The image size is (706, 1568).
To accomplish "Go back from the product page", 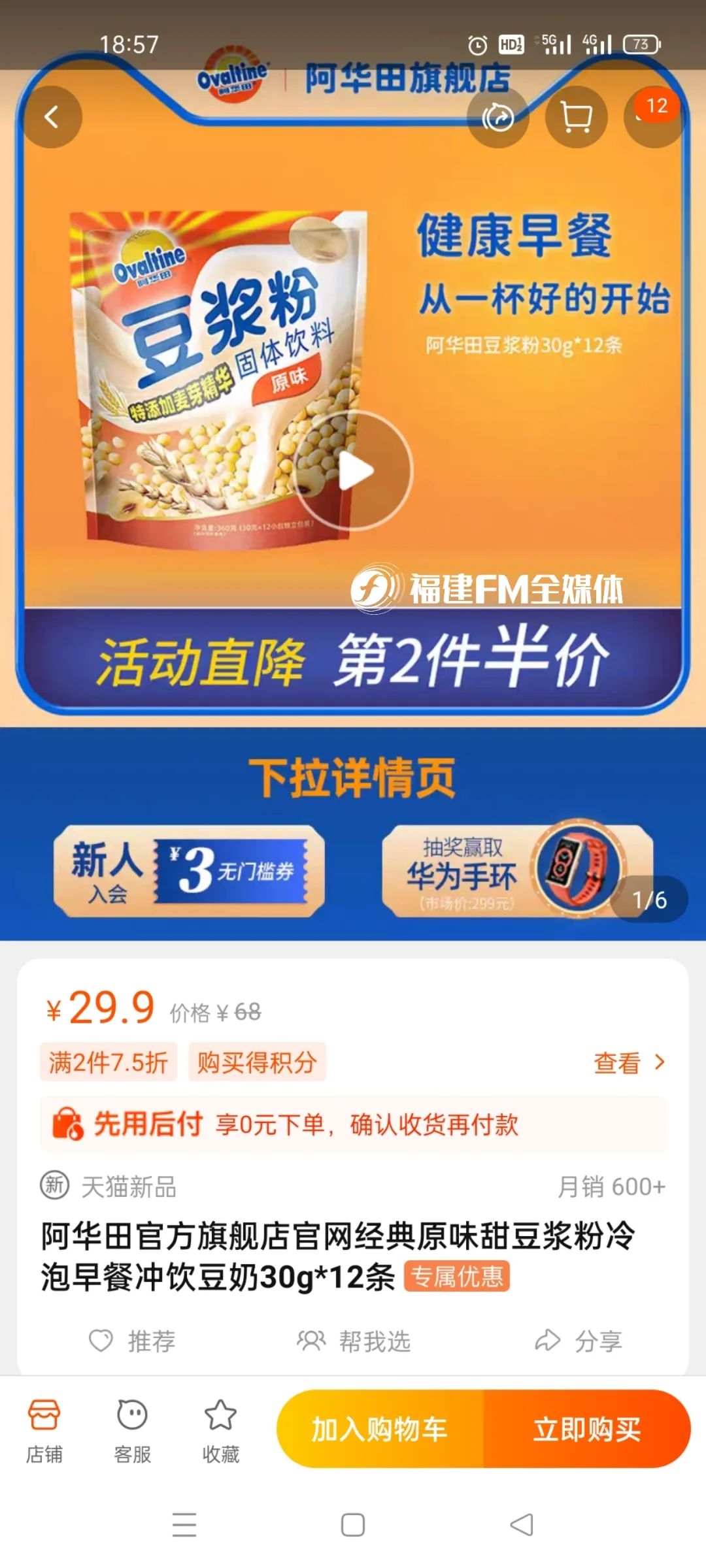I will tap(51, 118).
